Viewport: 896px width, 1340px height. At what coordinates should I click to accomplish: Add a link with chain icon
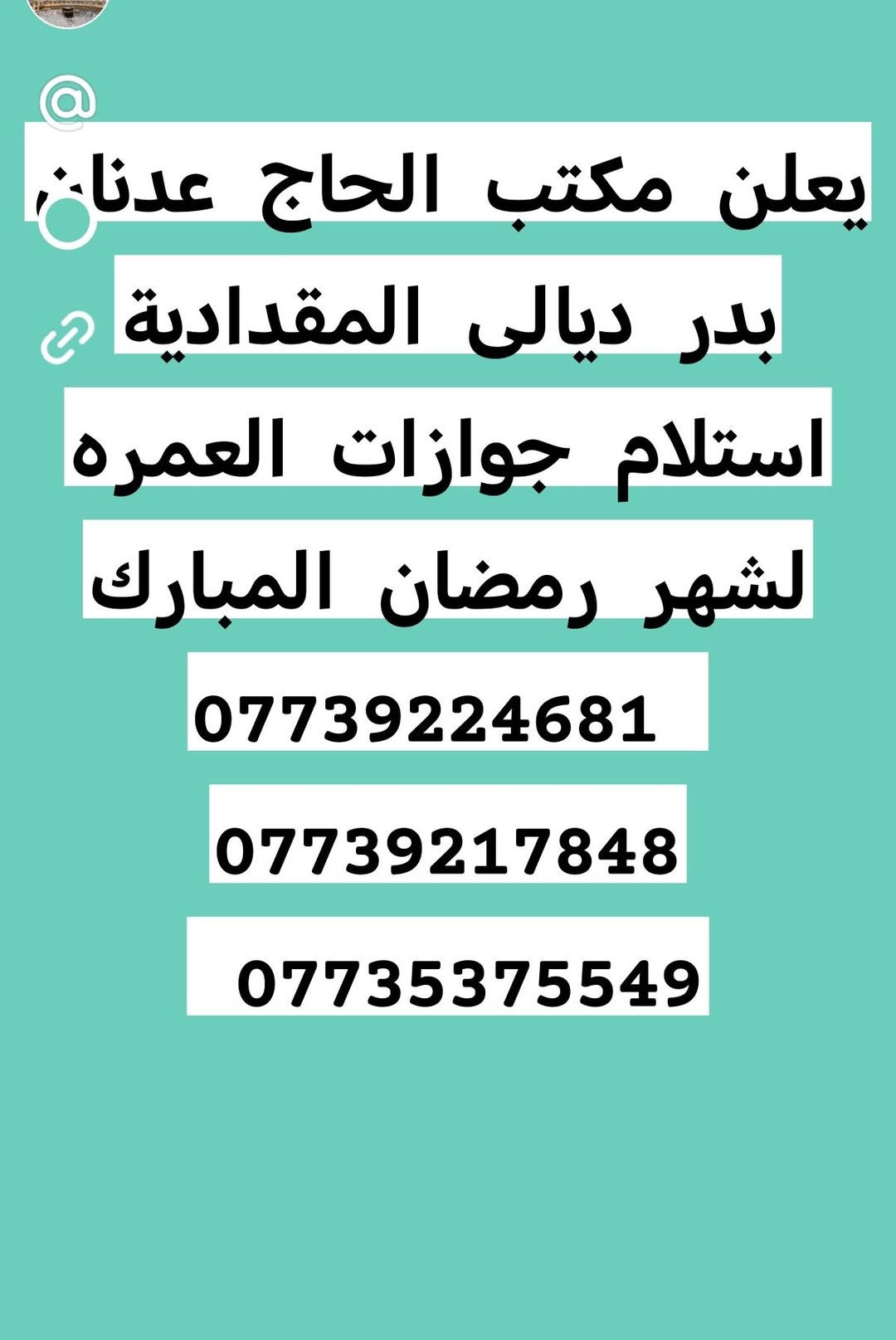point(67,338)
